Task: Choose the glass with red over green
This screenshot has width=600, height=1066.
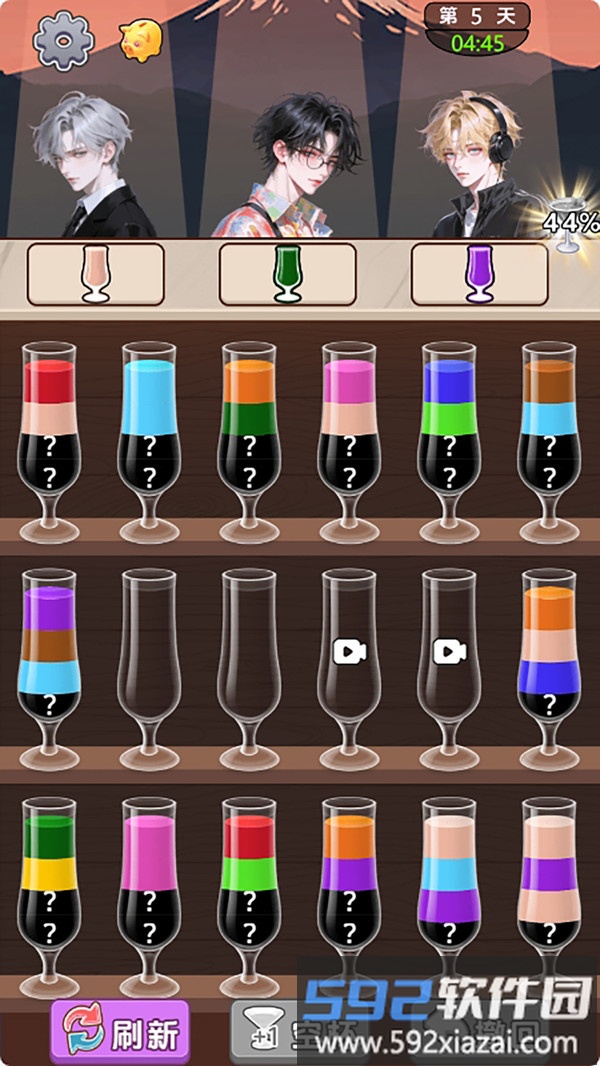Action: pos(249,885)
